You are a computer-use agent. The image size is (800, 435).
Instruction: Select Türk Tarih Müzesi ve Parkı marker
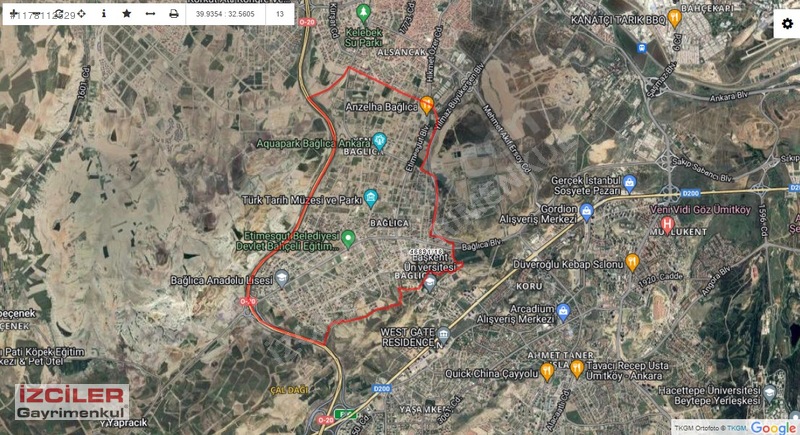point(371,197)
